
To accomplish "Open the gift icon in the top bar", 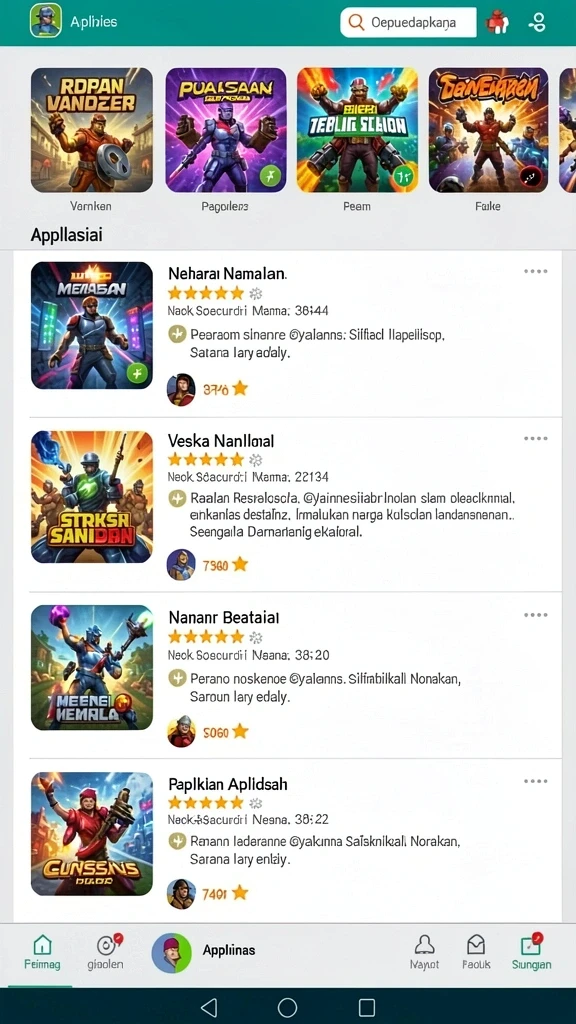I will pos(498,23).
